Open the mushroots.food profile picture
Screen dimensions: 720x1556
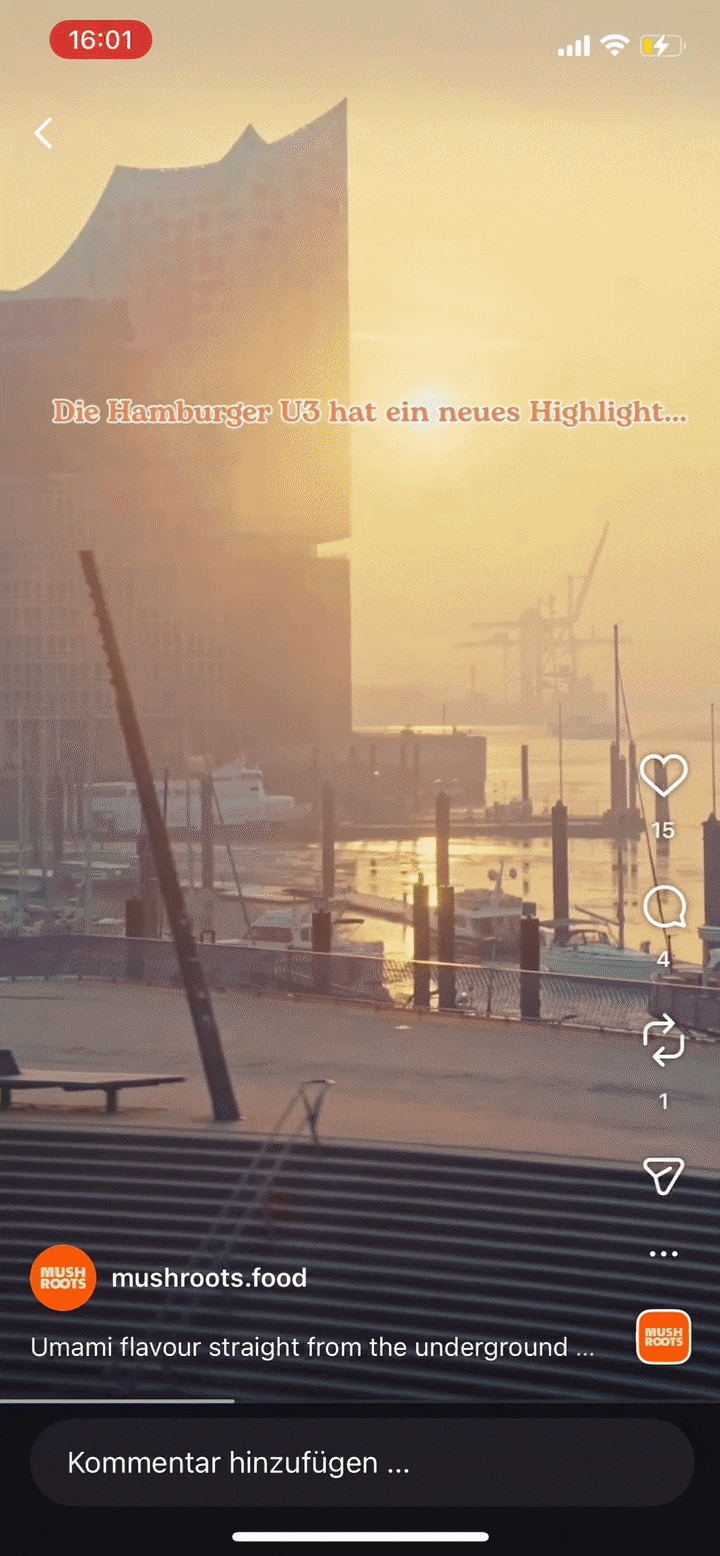coord(63,1278)
